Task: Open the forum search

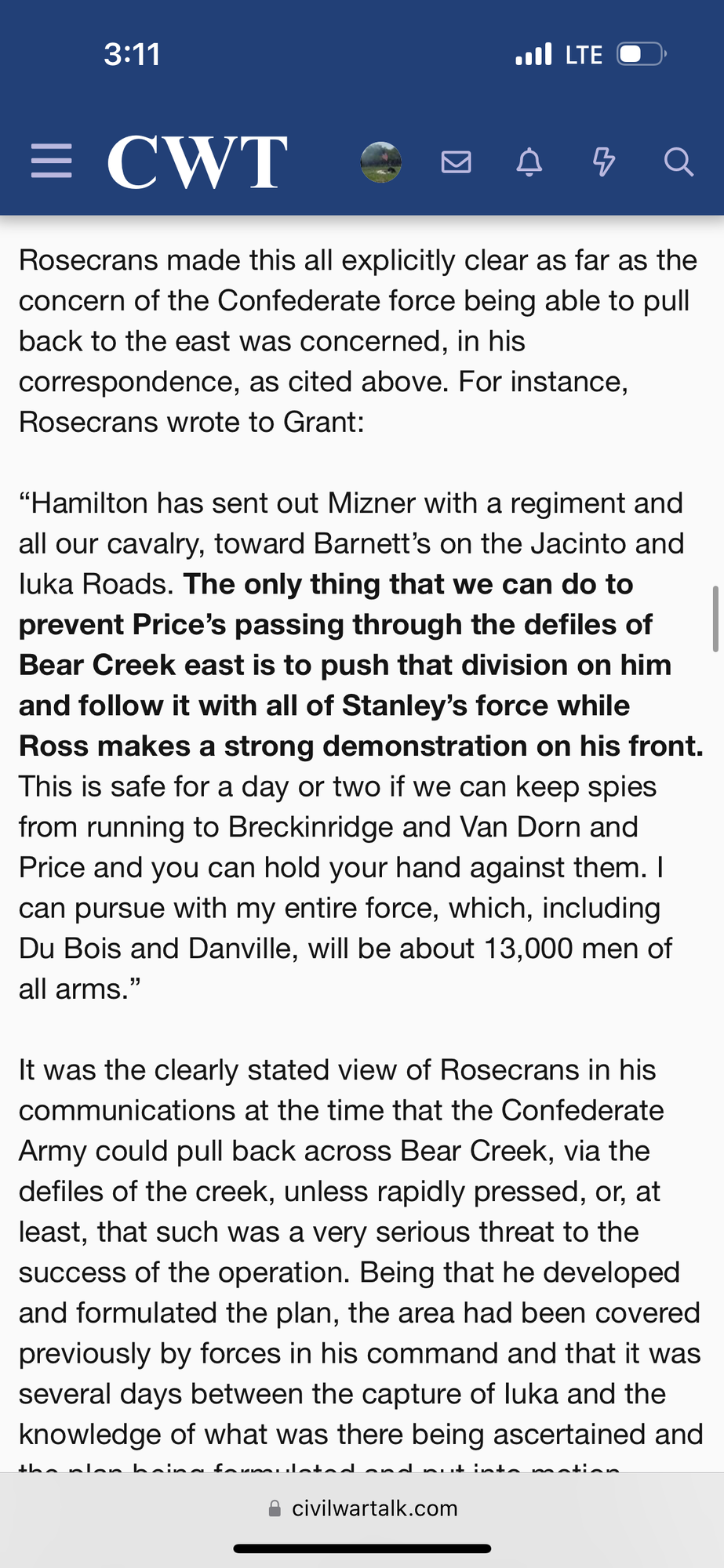Action: (x=679, y=162)
